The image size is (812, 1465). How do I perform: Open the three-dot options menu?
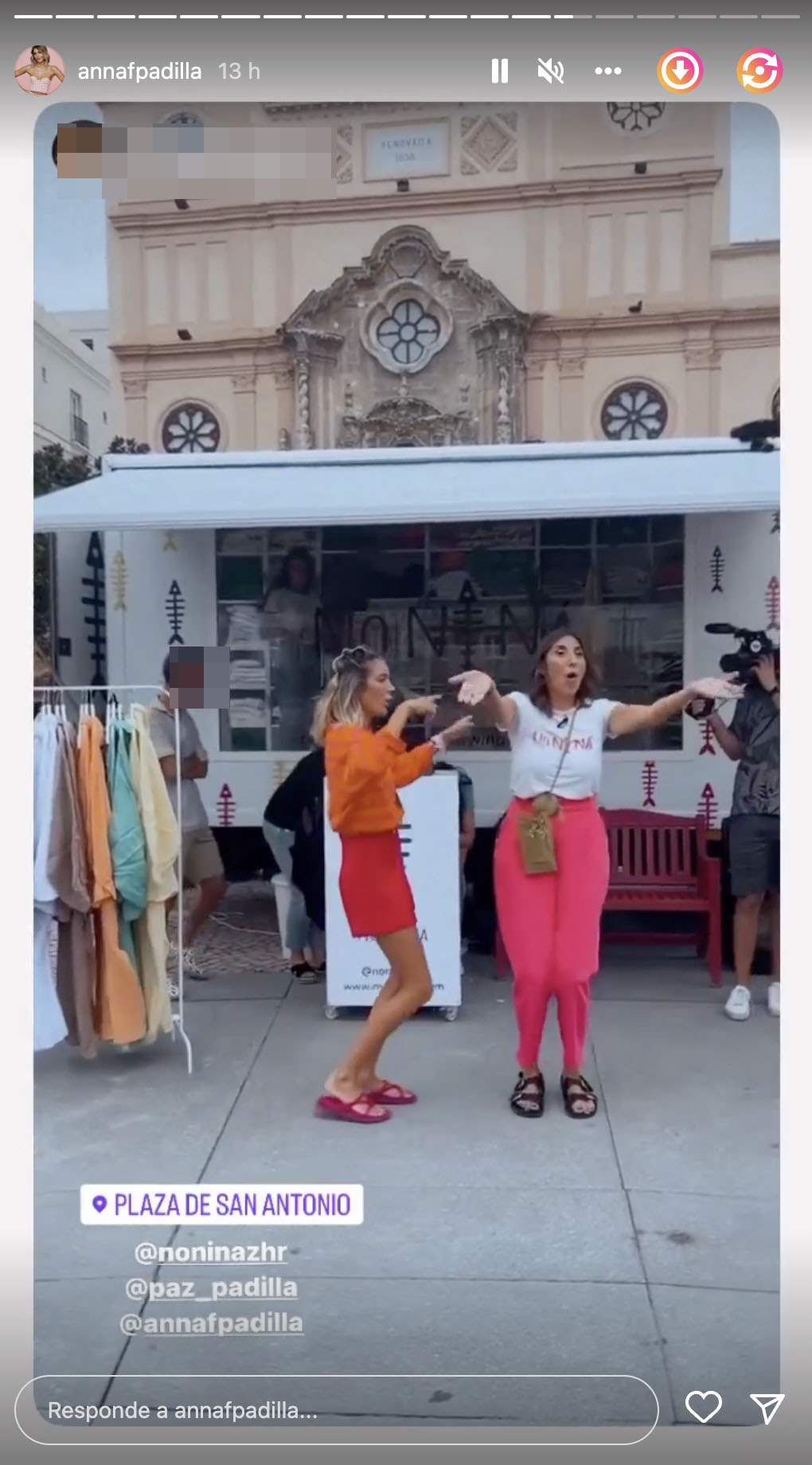pyautogui.click(x=607, y=72)
